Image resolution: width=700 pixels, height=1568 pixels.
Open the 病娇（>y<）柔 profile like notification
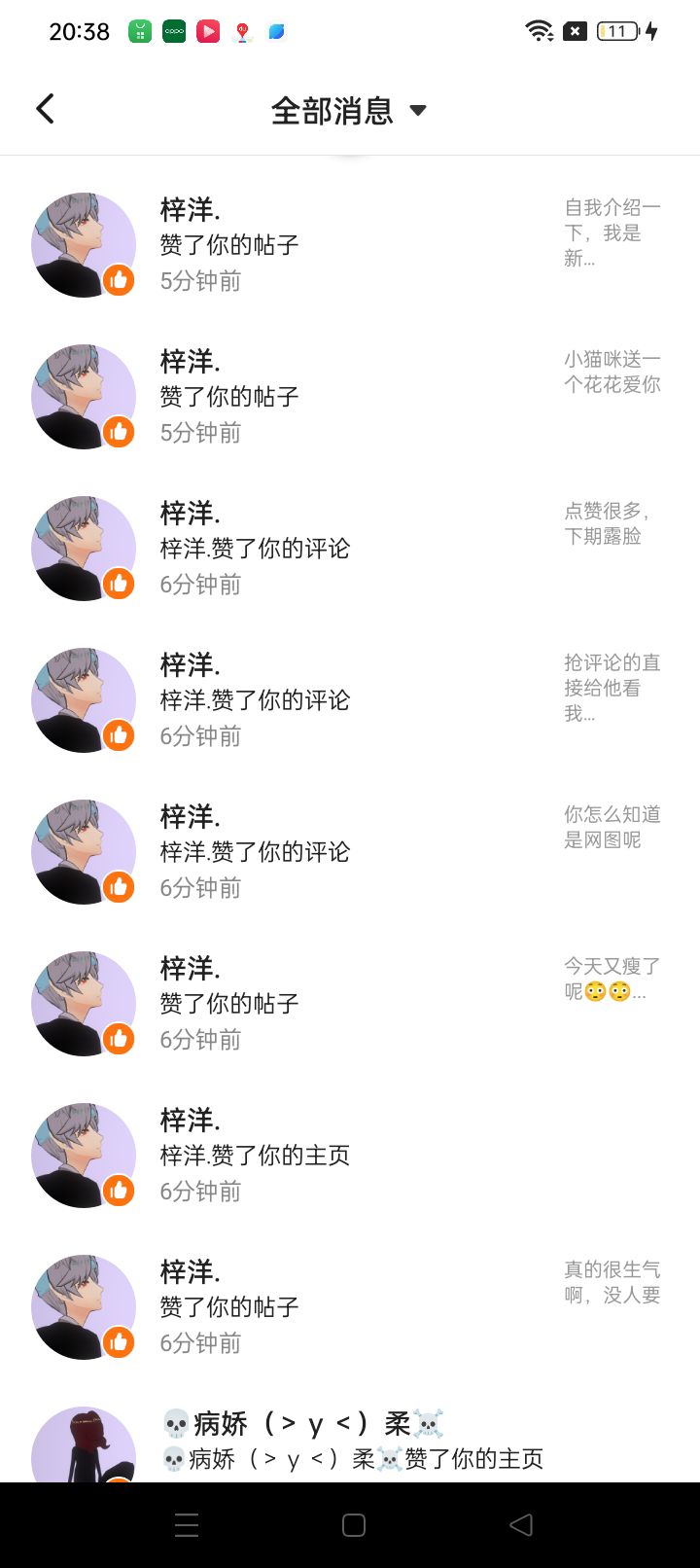click(x=350, y=1444)
